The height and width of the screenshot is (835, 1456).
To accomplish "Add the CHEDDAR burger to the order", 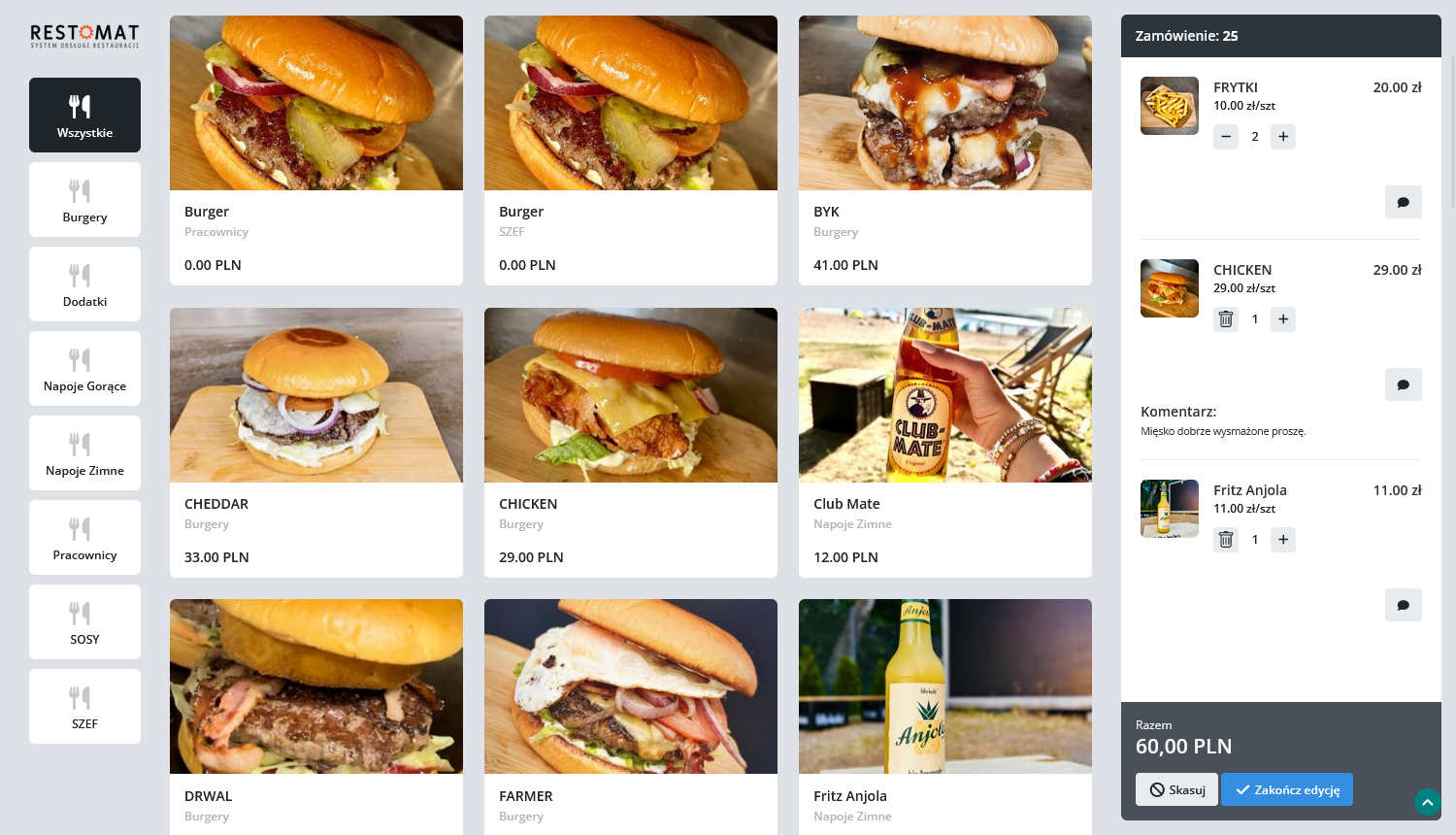I will [x=315, y=442].
